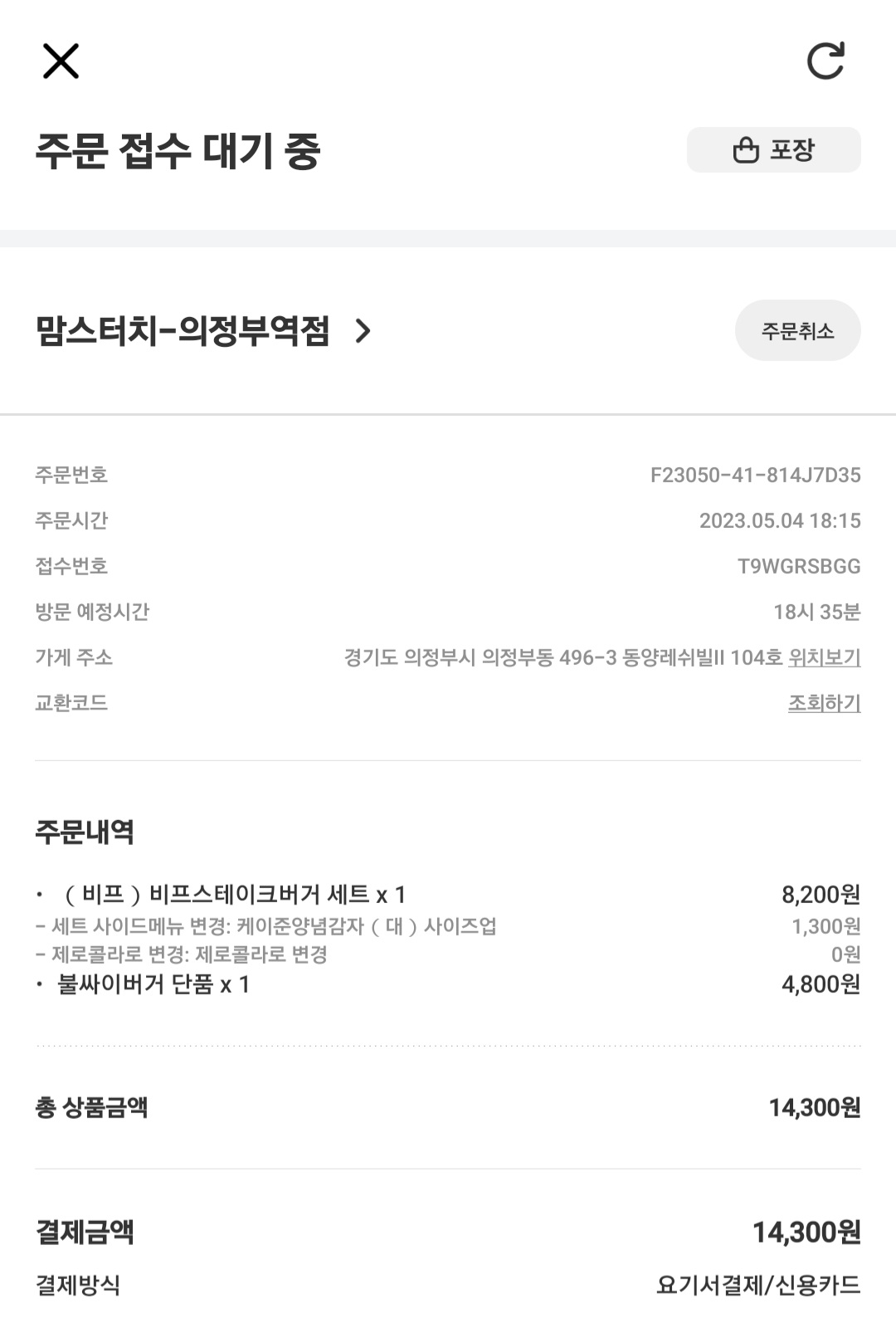Close the order status screen
The image size is (896, 1318).
pyautogui.click(x=61, y=61)
